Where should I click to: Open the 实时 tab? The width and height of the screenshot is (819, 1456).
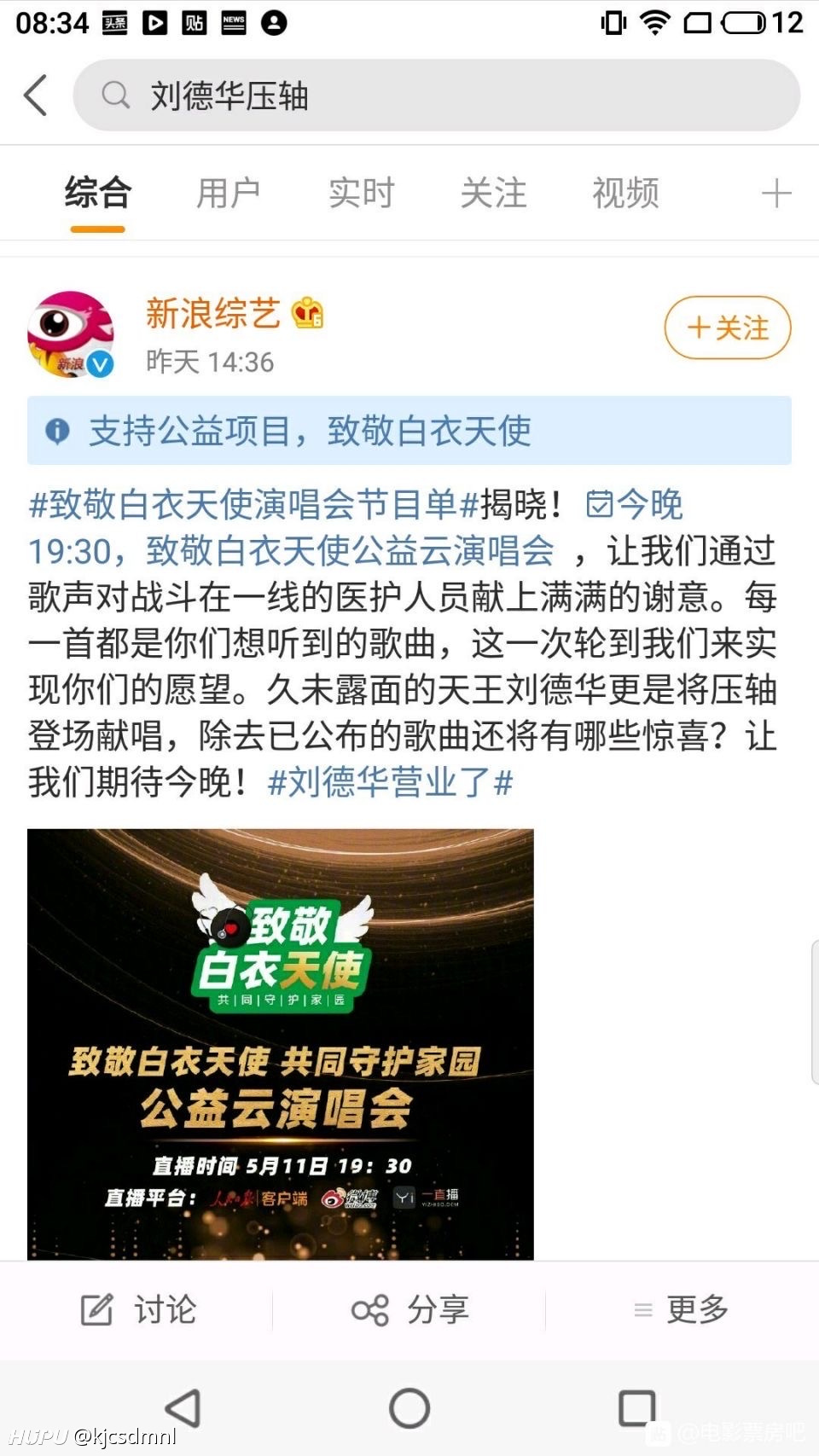pos(361,193)
